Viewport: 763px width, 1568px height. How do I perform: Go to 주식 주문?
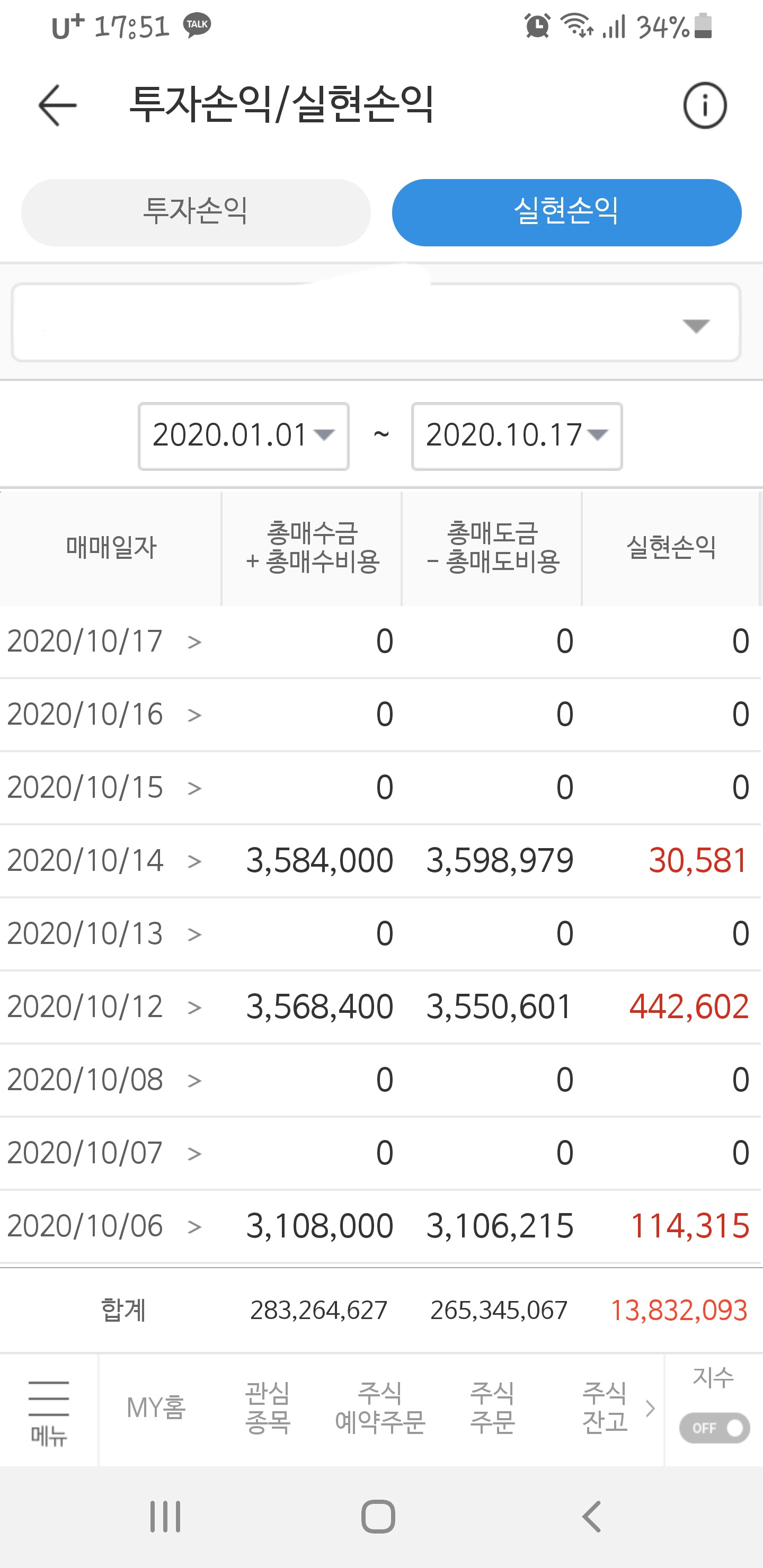(492, 1408)
